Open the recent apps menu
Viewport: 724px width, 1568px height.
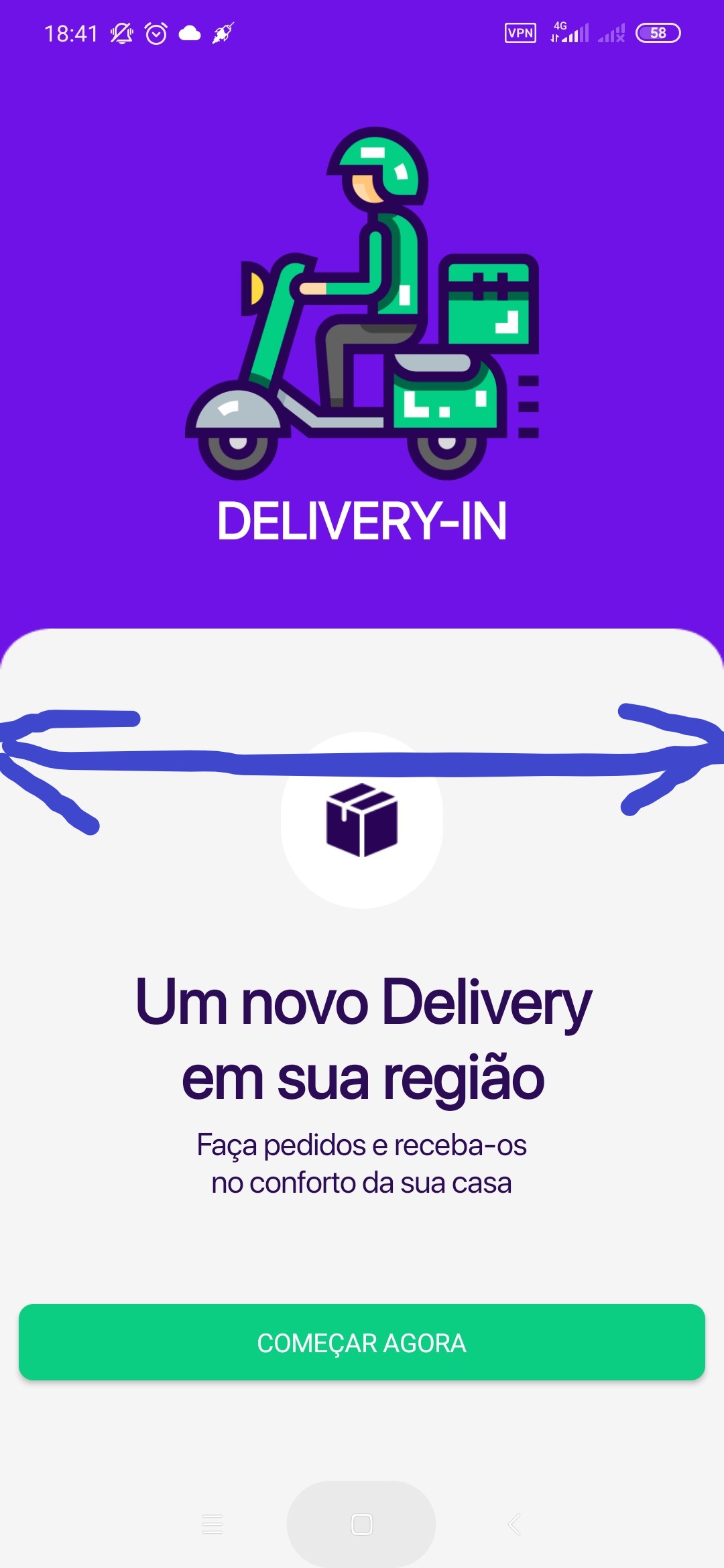pyautogui.click(x=213, y=1524)
